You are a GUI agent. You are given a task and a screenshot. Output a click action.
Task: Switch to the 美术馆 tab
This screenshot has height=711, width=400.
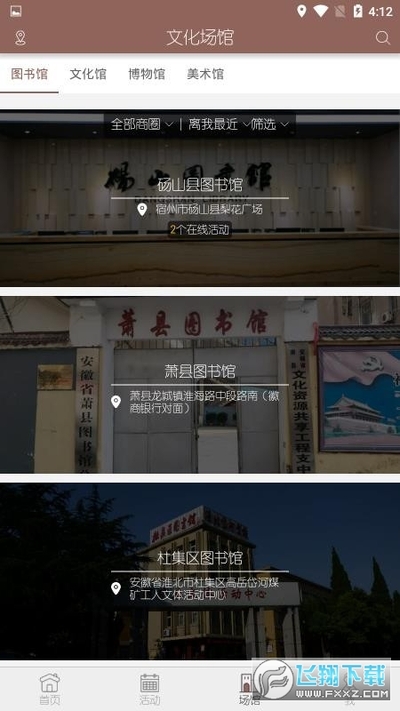click(205, 74)
